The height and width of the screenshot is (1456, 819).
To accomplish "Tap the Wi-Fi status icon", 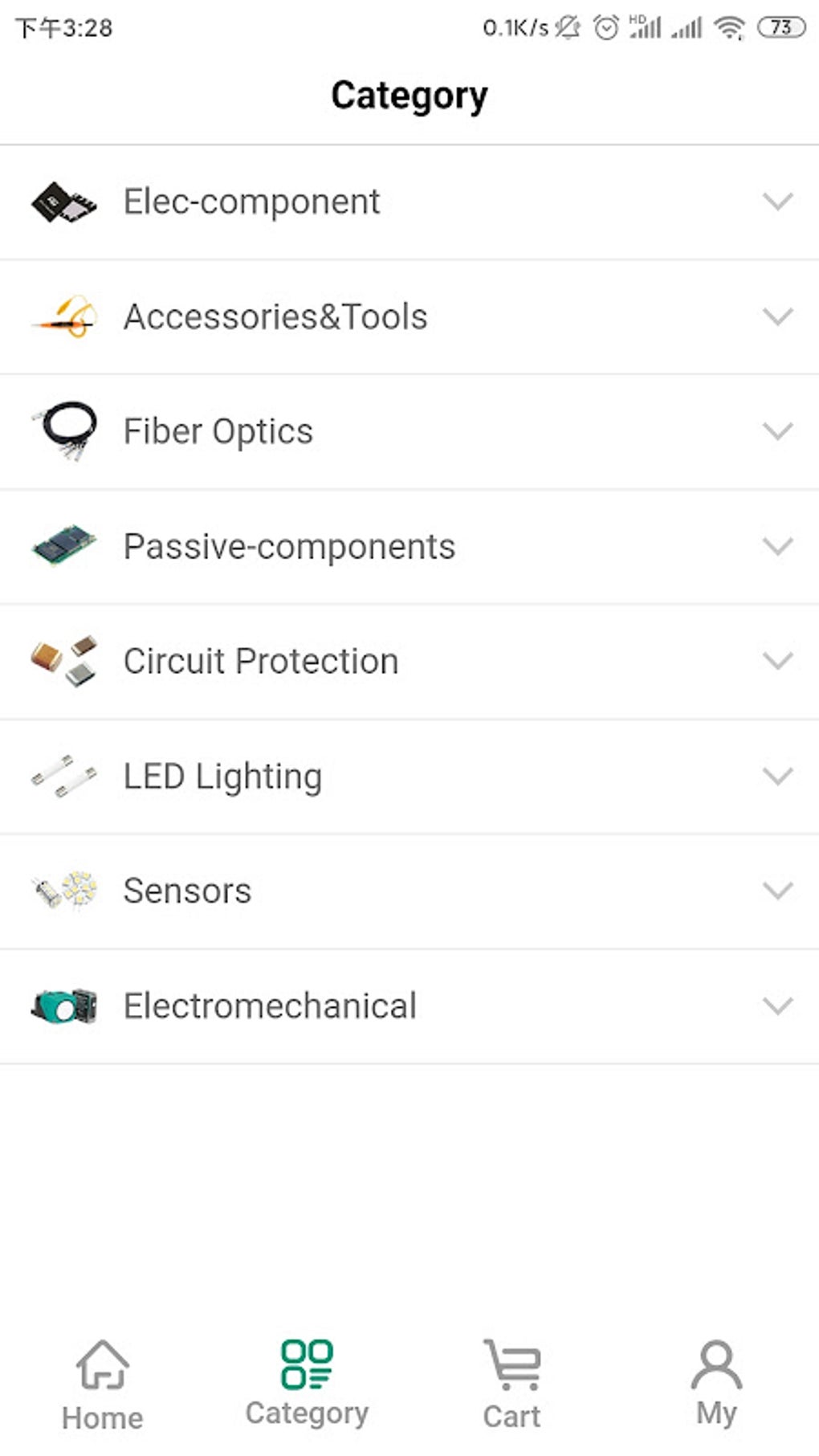I will (x=729, y=27).
